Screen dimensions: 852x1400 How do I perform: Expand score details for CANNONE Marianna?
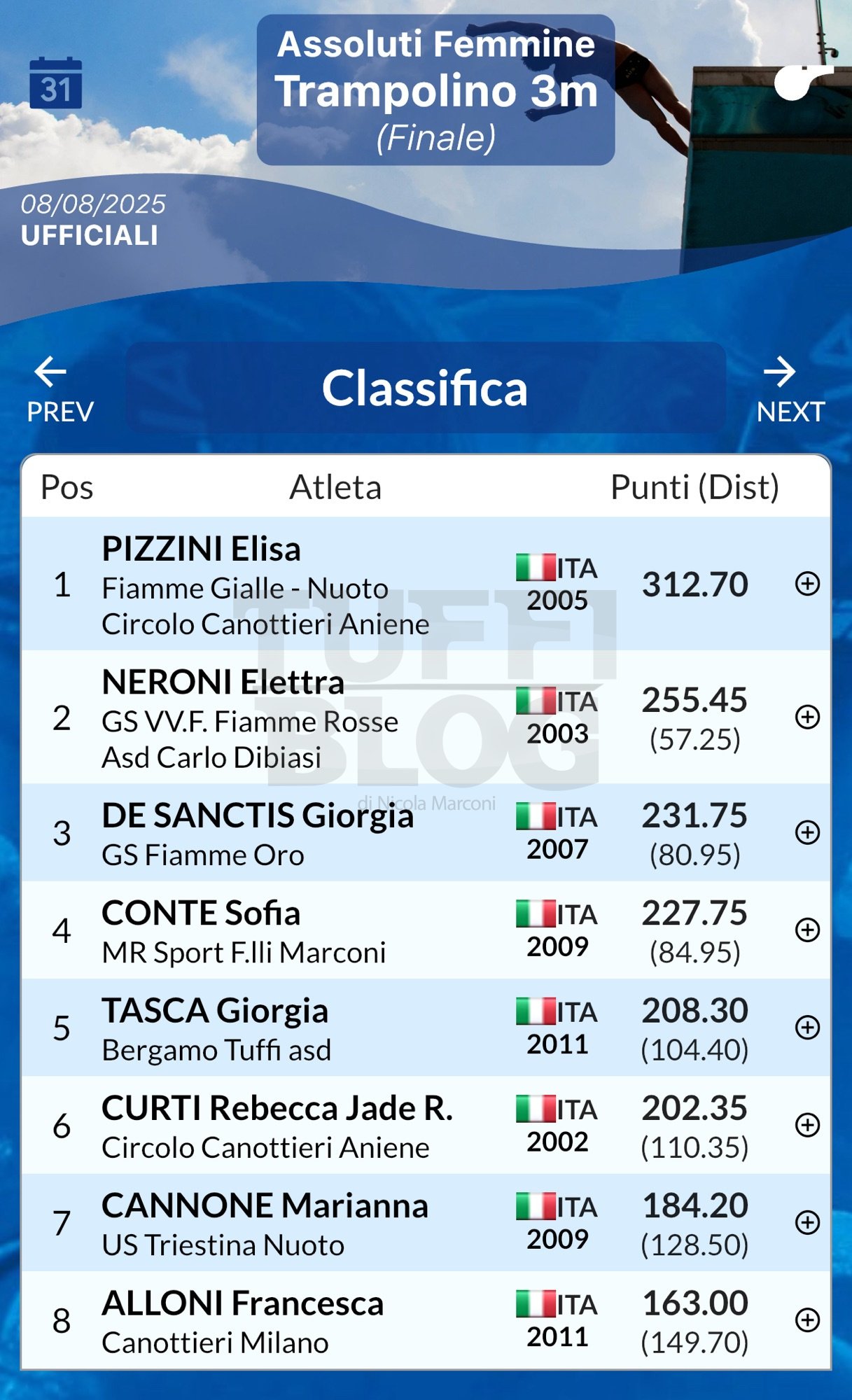click(x=807, y=1222)
